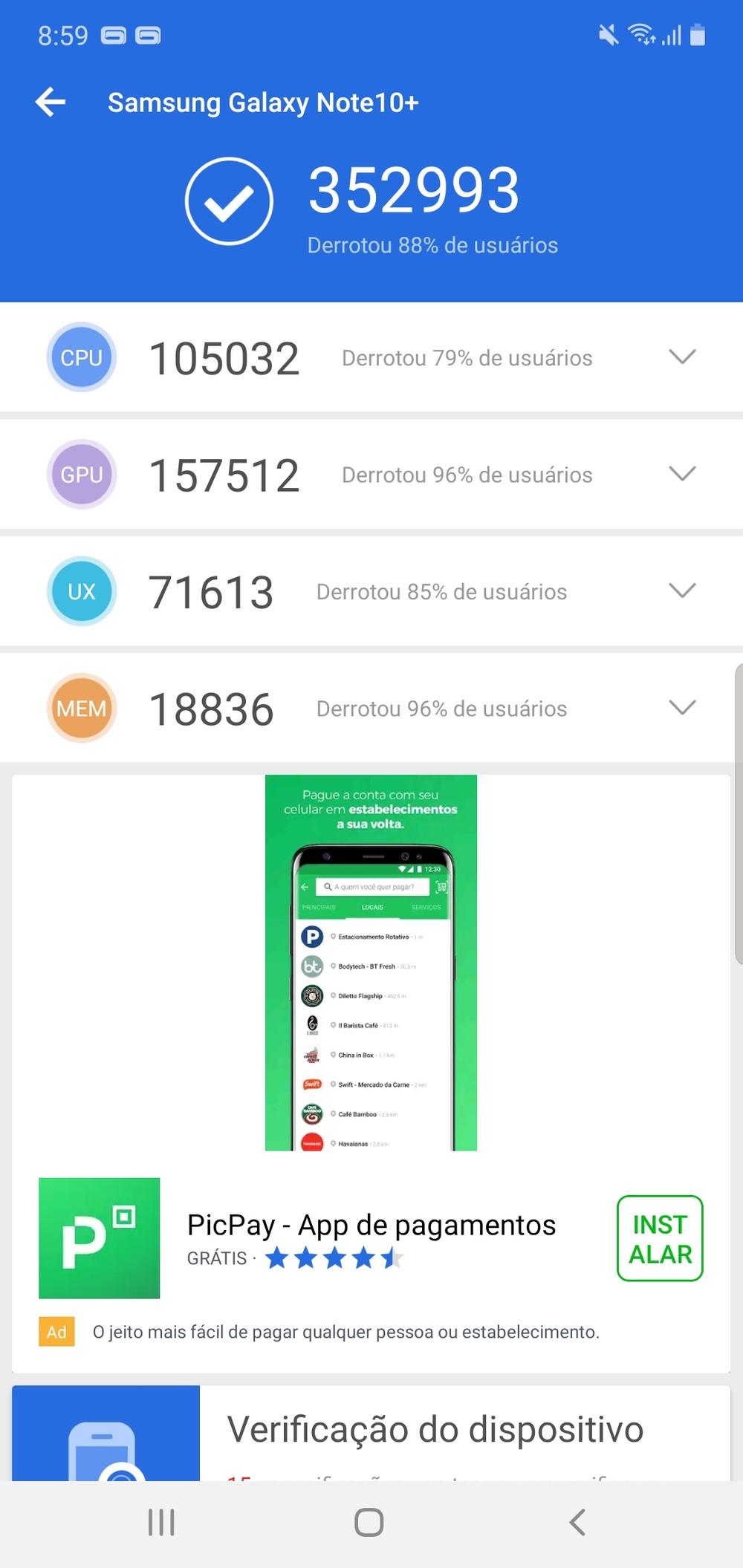The image size is (743, 1568).
Task: Expand the MEM score details
Action: coord(681,707)
